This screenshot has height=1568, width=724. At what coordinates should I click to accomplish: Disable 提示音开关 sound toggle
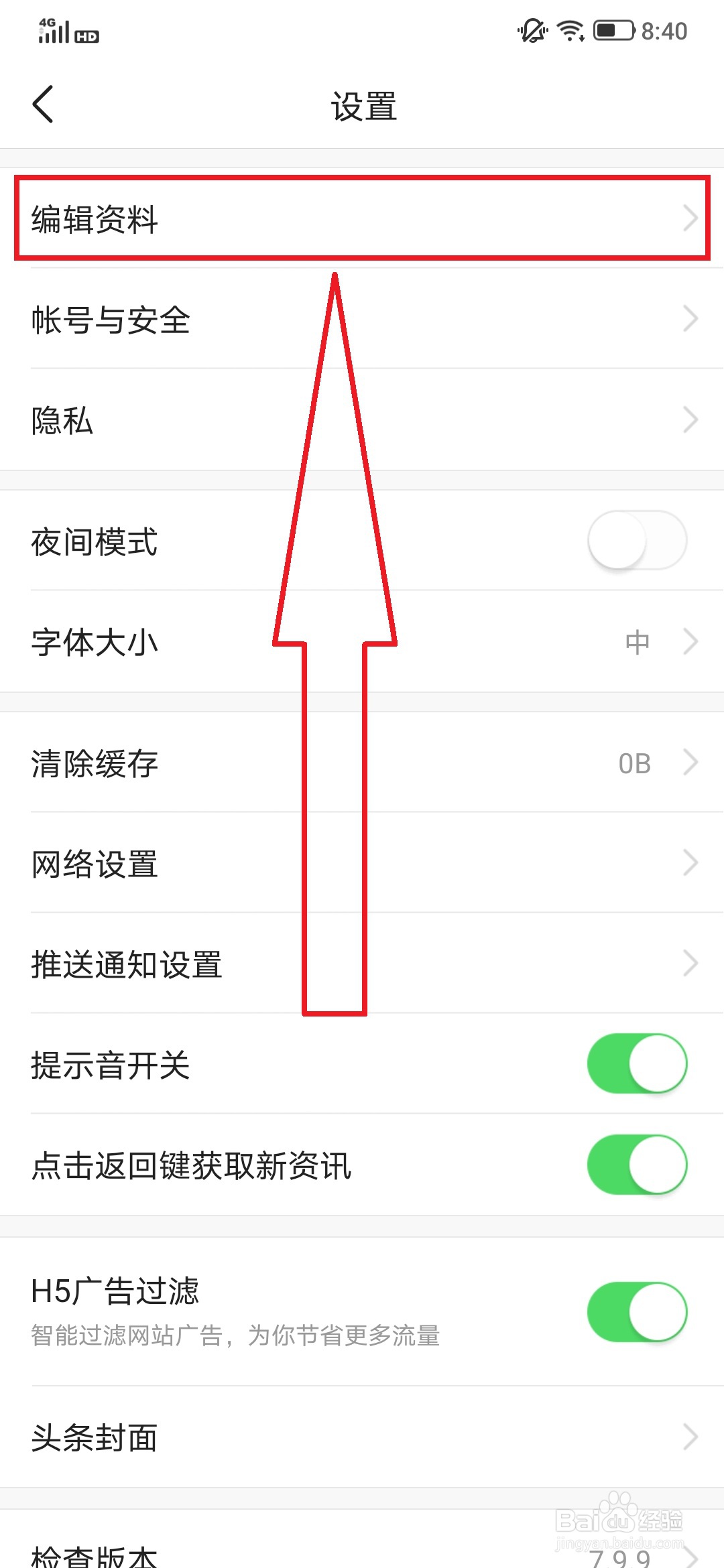pos(636,1063)
